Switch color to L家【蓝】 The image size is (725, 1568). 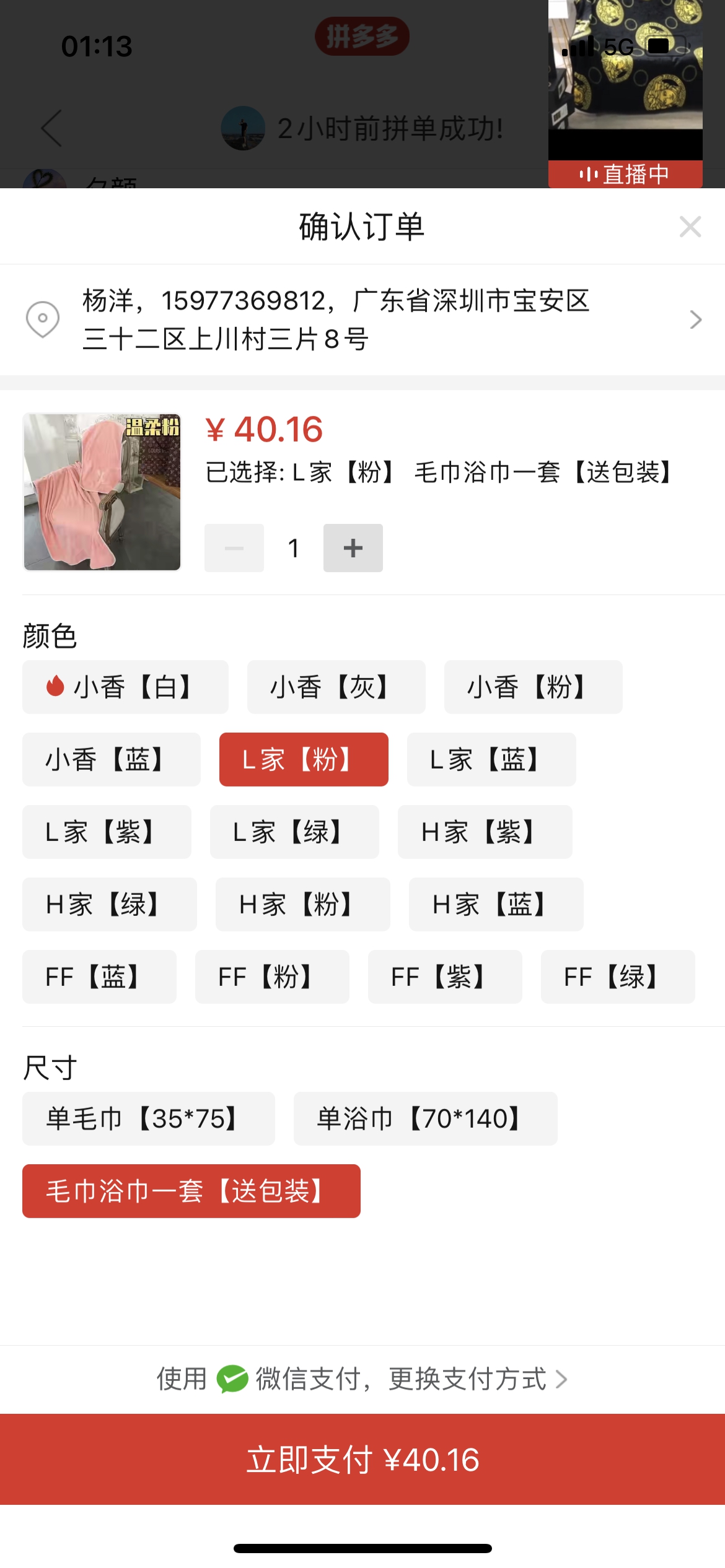pos(491,759)
